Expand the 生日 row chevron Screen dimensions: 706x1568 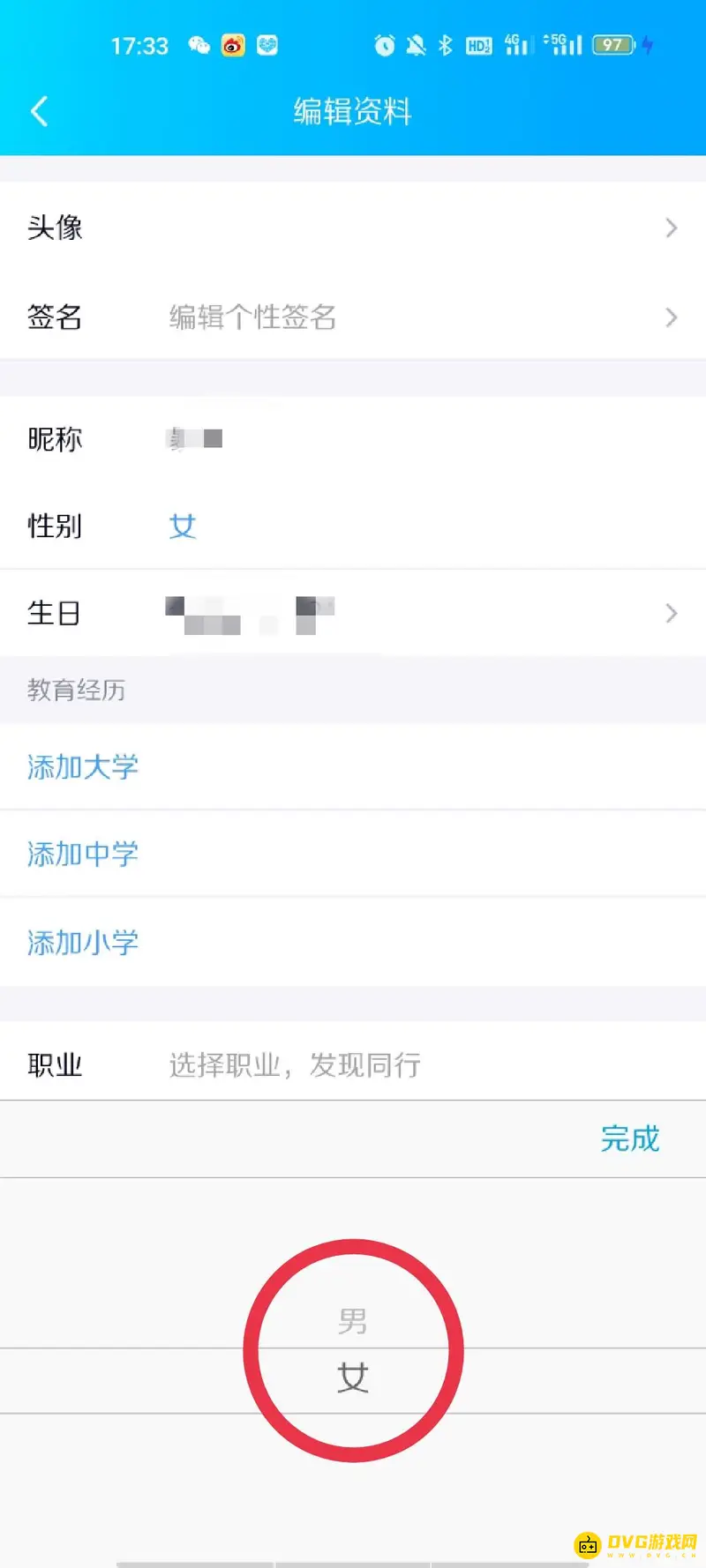point(672,613)
